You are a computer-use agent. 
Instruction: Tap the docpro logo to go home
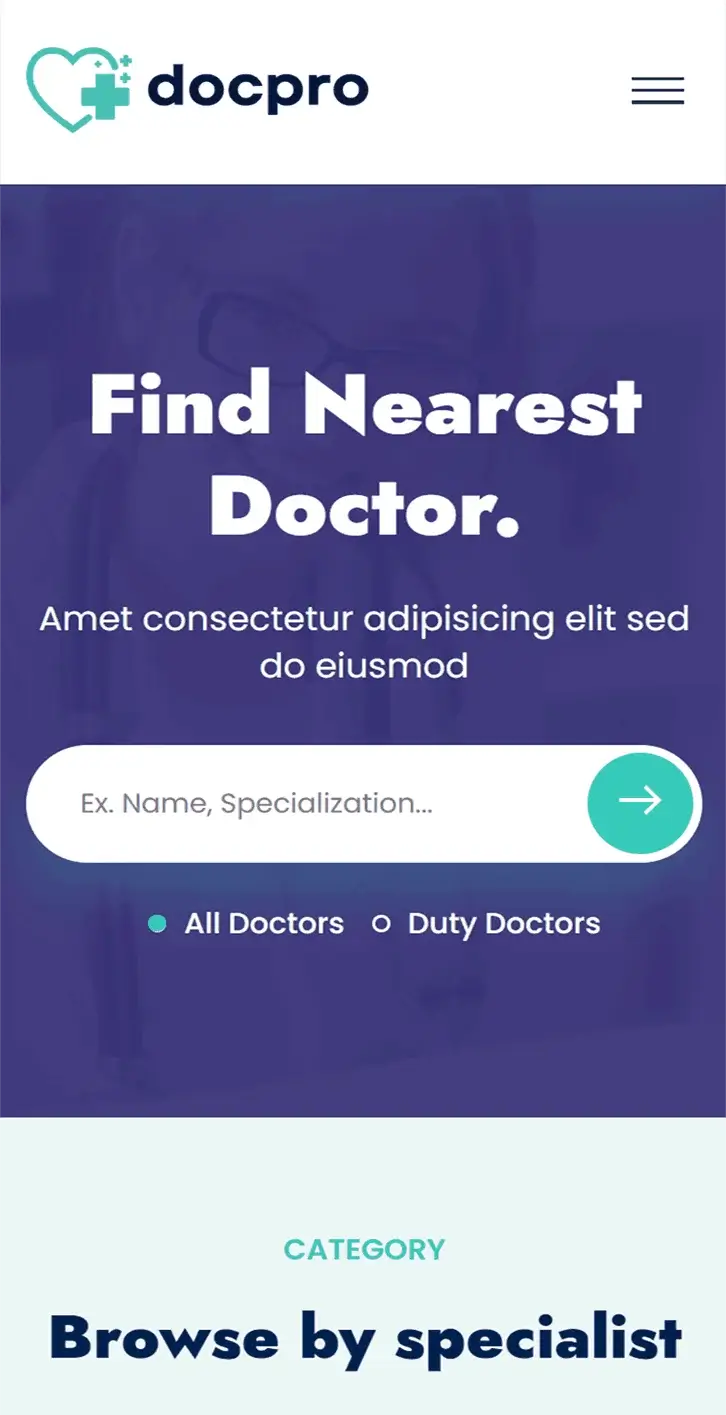click(x=197, y=89)
